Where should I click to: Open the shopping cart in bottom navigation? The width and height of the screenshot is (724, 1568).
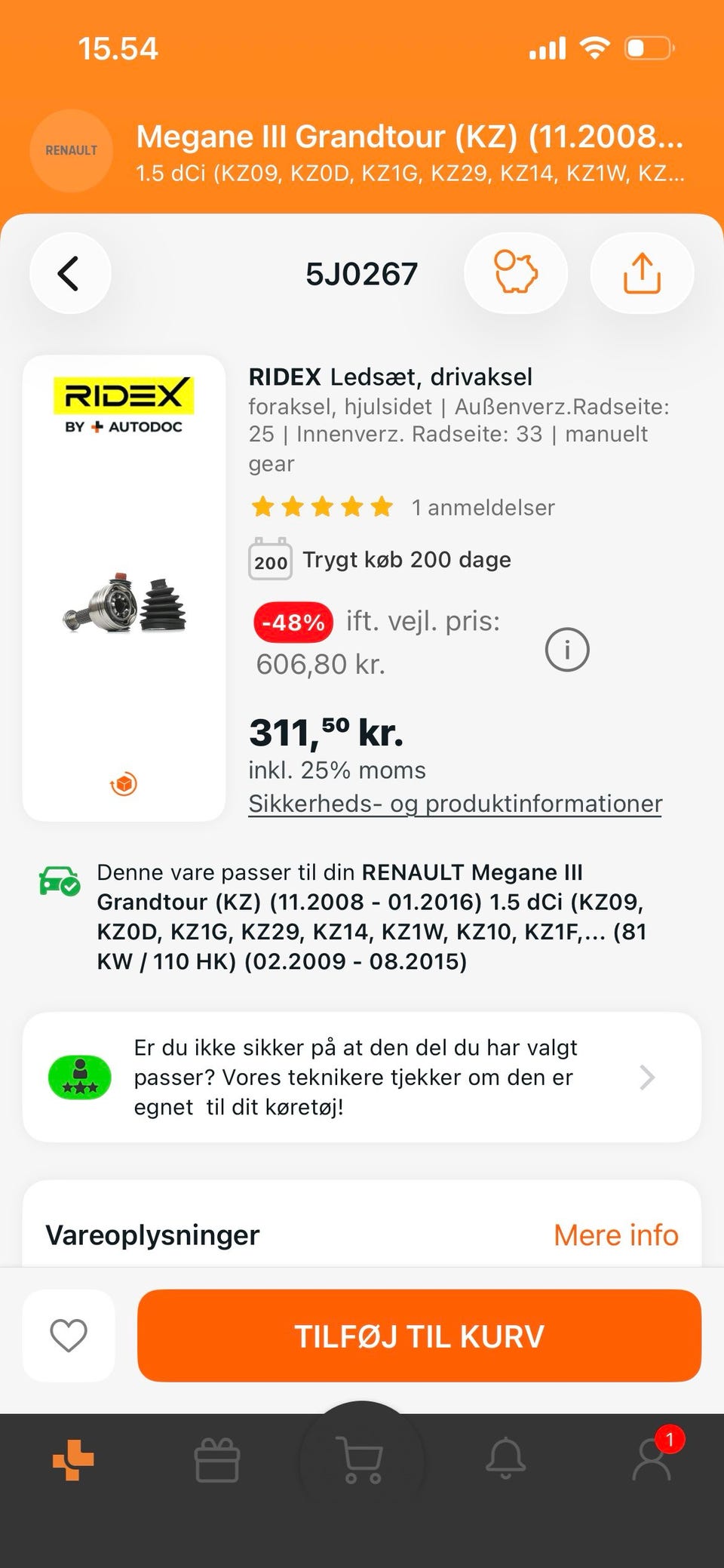[x=361, y=1460]
